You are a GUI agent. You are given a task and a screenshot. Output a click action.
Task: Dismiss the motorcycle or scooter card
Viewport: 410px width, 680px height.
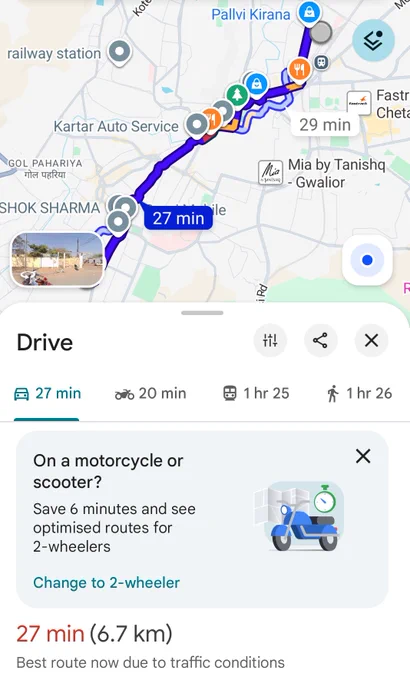363,456
